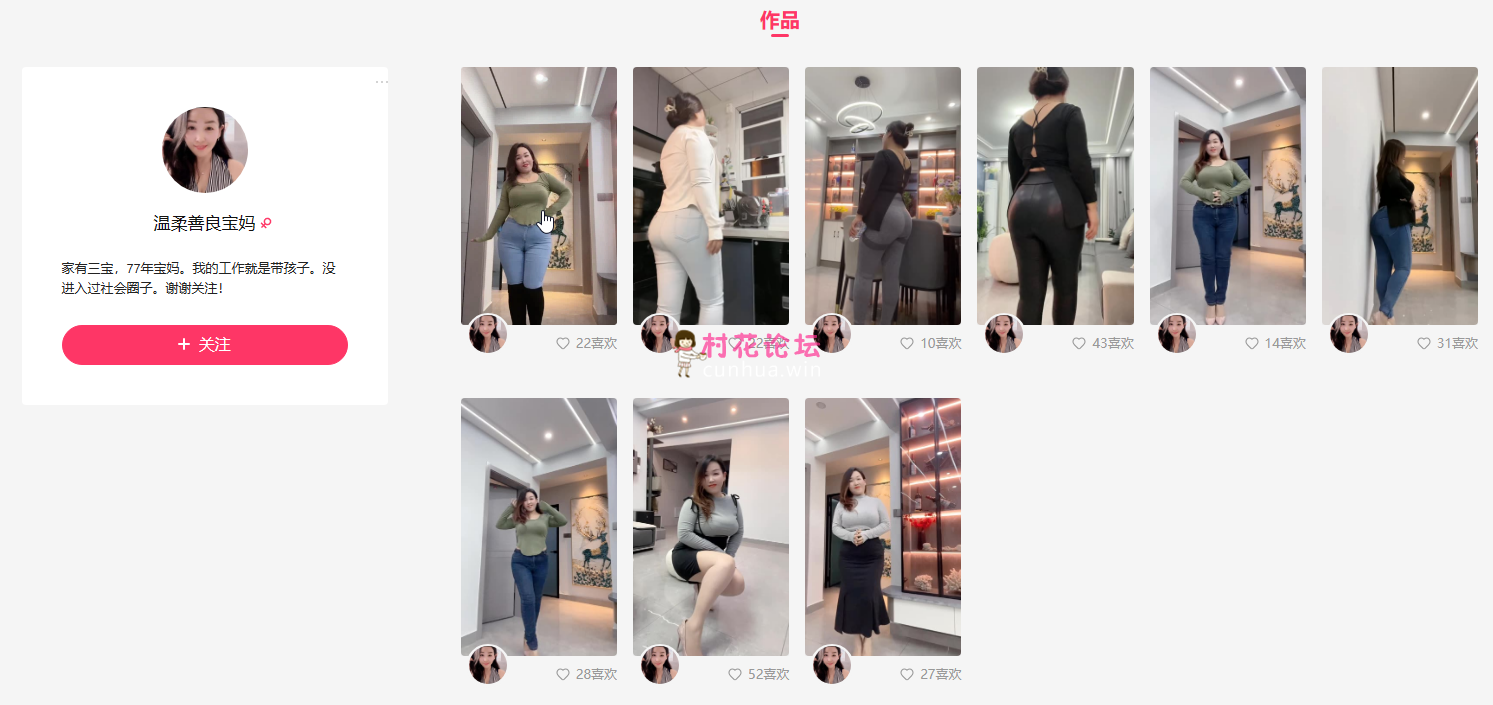This screenshot has width=1493, height=705.
Task: Open the video with 27喜欢
Action: click(882, 526)
